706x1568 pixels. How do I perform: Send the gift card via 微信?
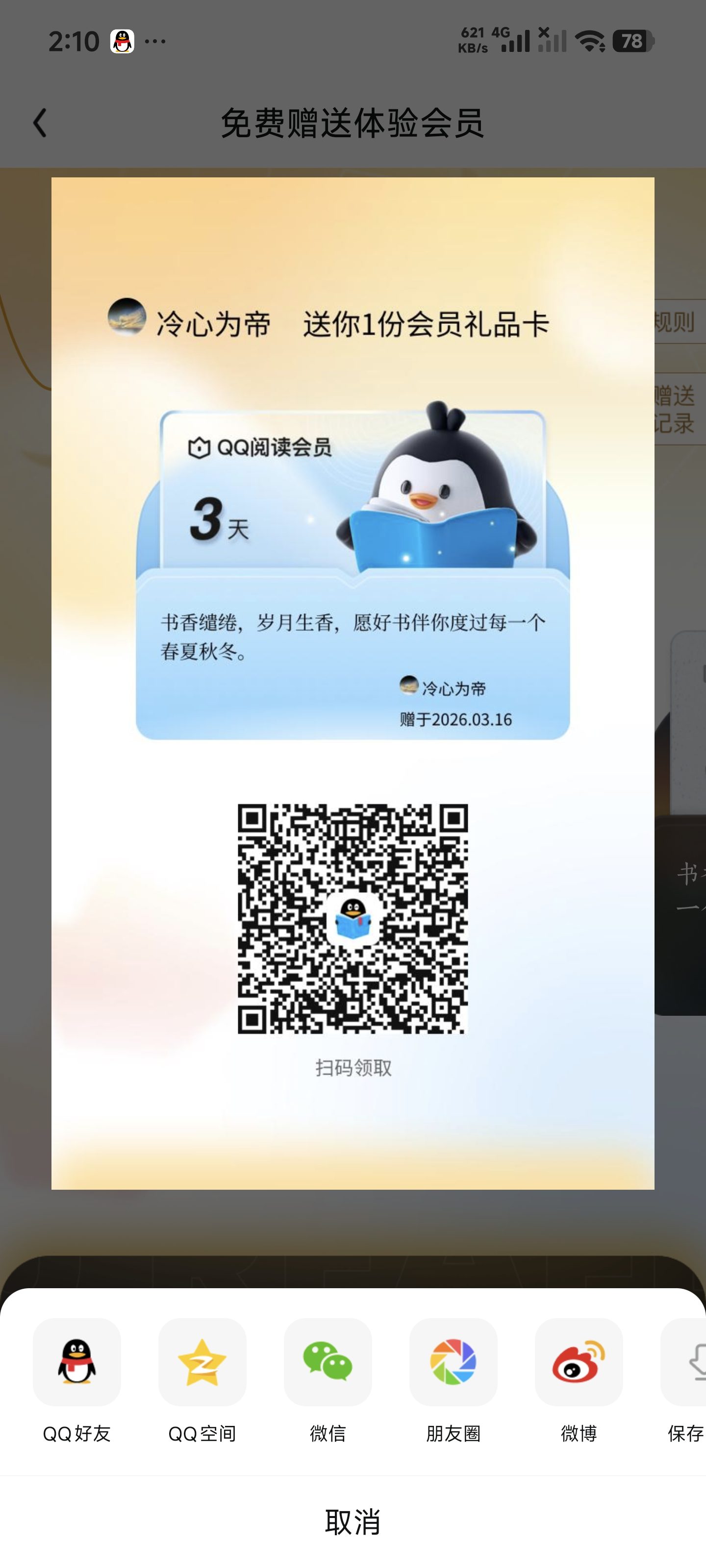pos(328,1362)
